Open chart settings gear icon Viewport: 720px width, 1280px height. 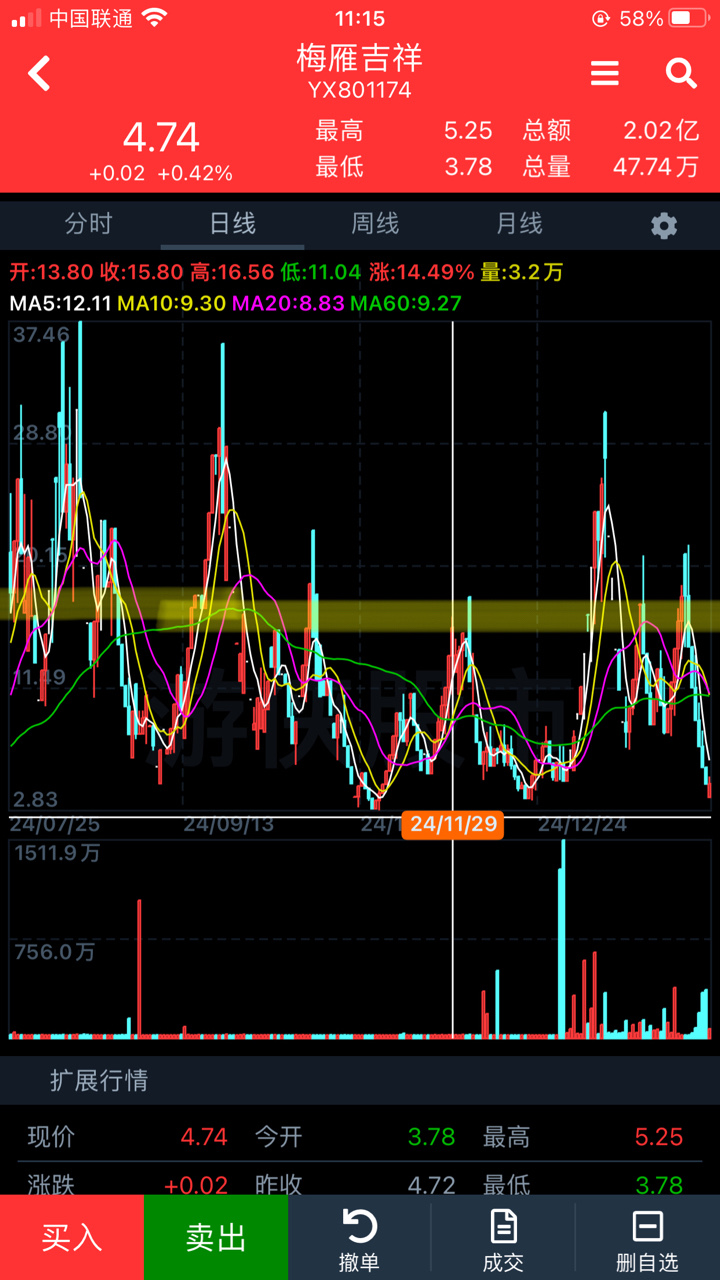[x=664, y=226]
